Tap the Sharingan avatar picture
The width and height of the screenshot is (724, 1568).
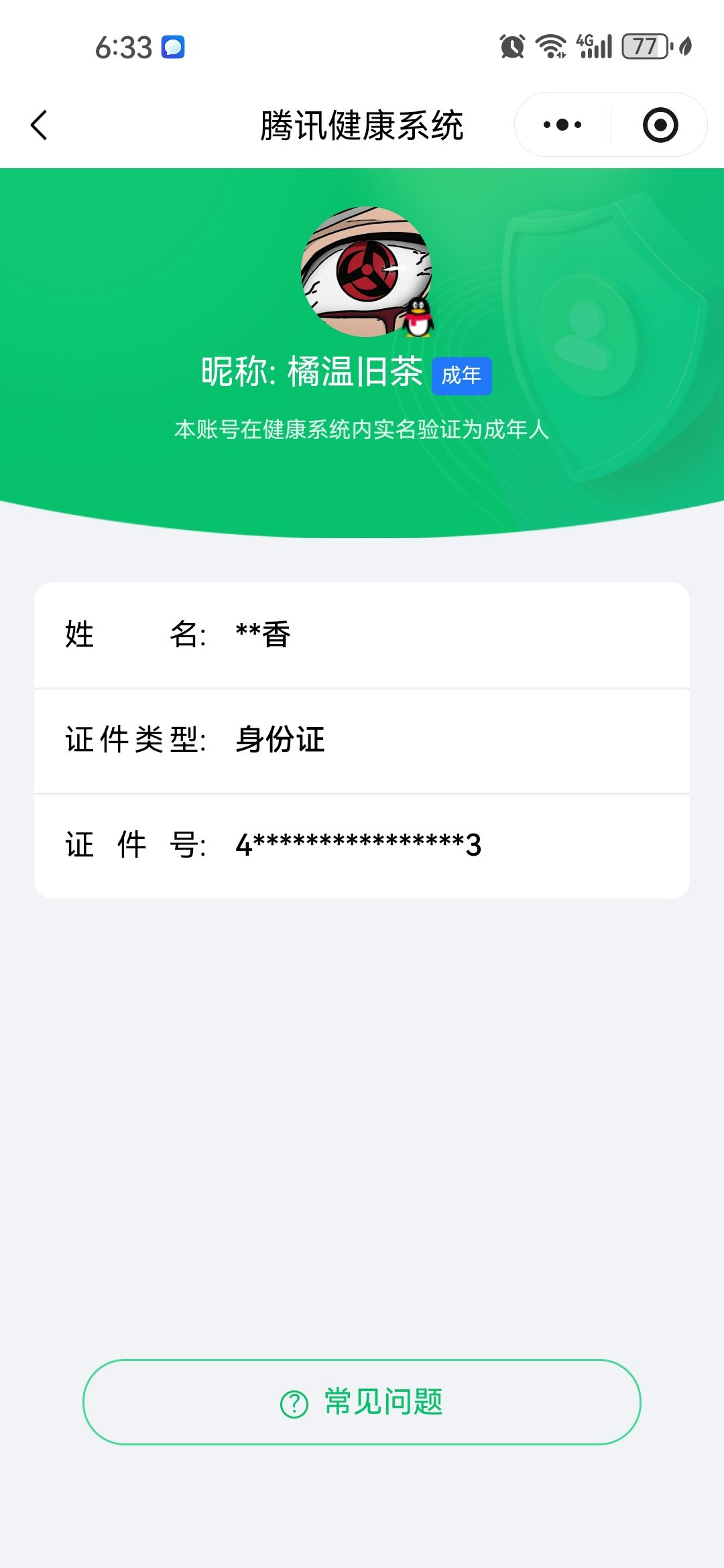(x=362, y=271)
